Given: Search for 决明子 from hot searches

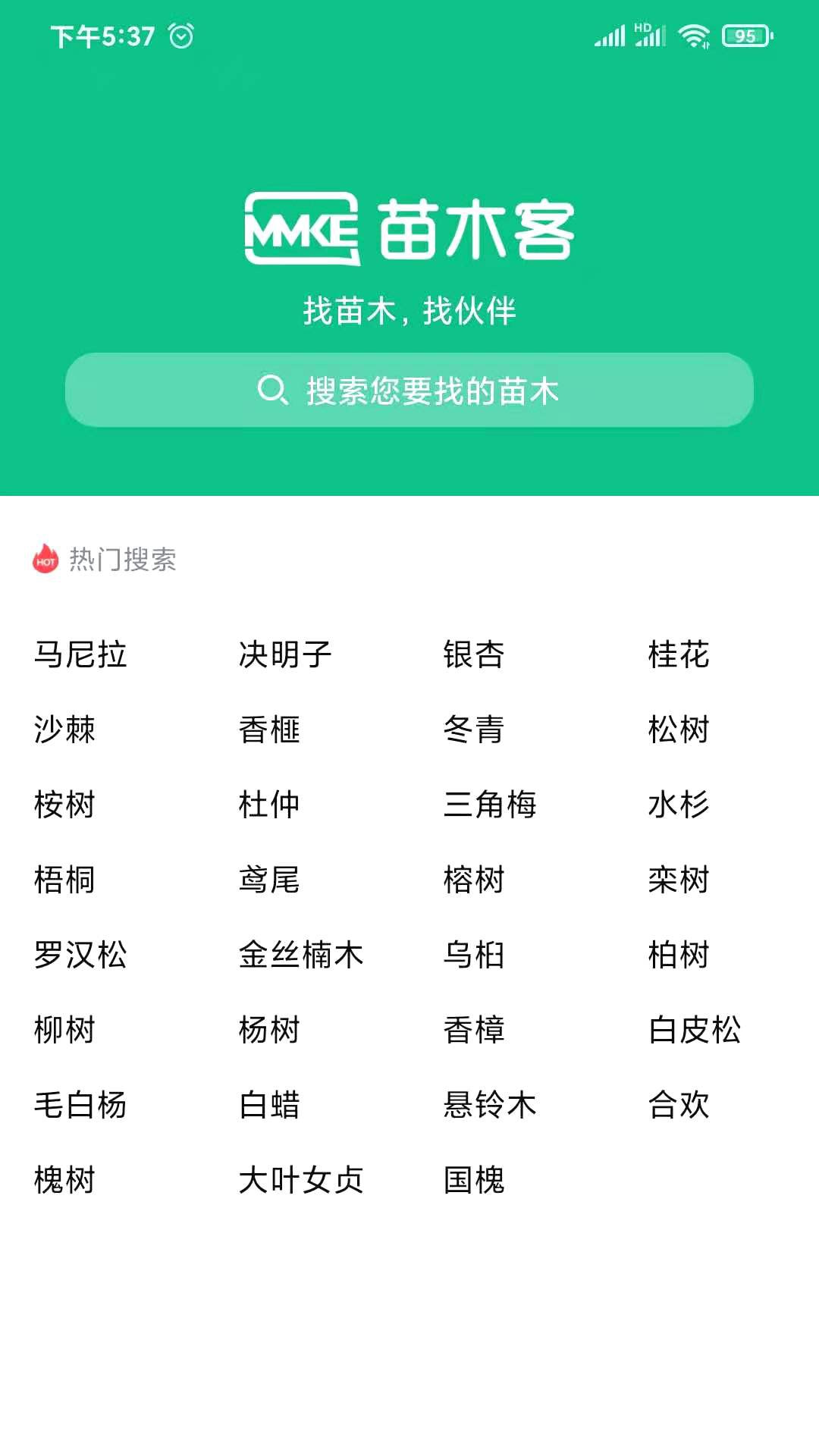Looking at the screenshot, I should (285, 654).
